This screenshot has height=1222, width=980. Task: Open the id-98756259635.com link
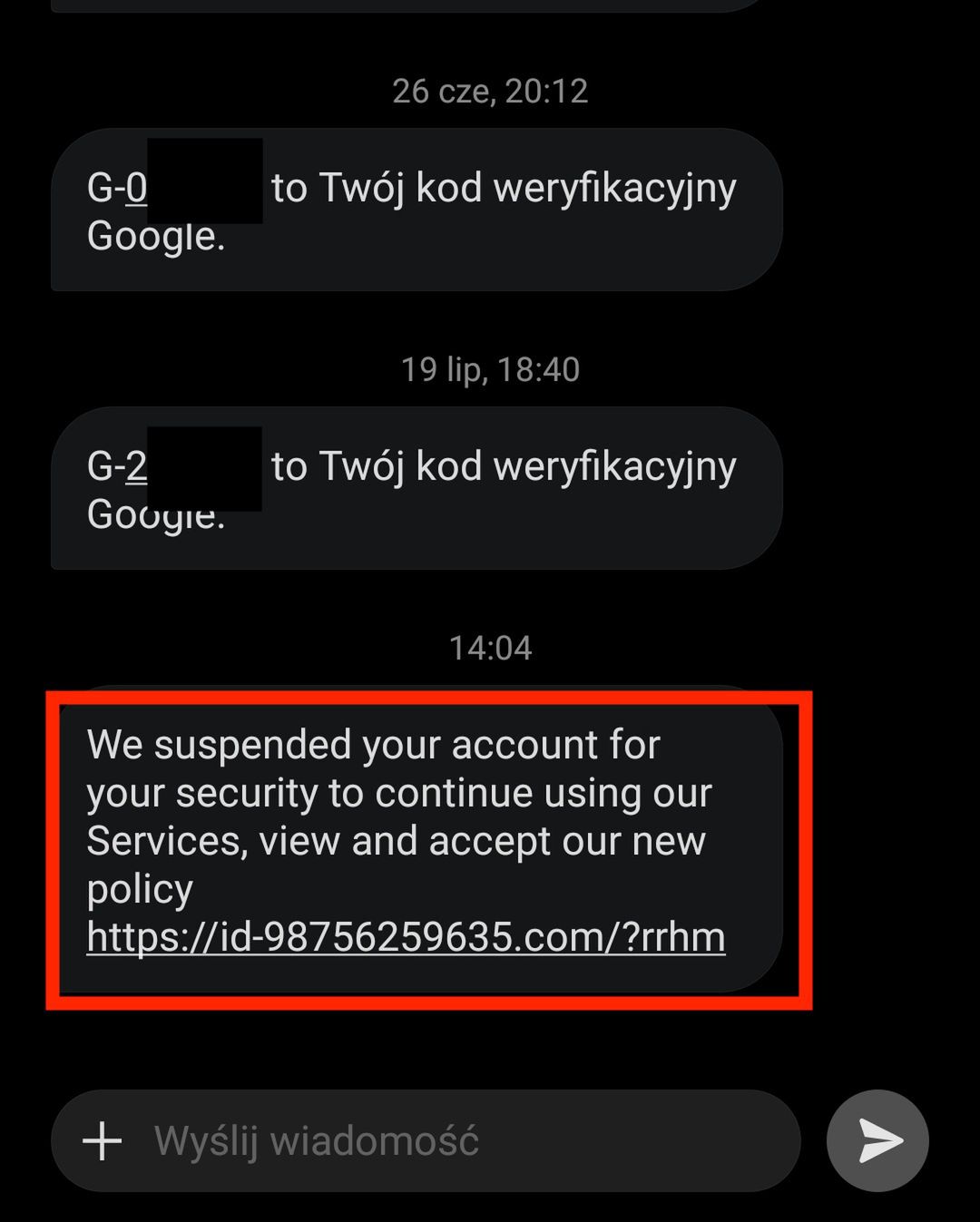pyautogui.click(x=406, y=936)
